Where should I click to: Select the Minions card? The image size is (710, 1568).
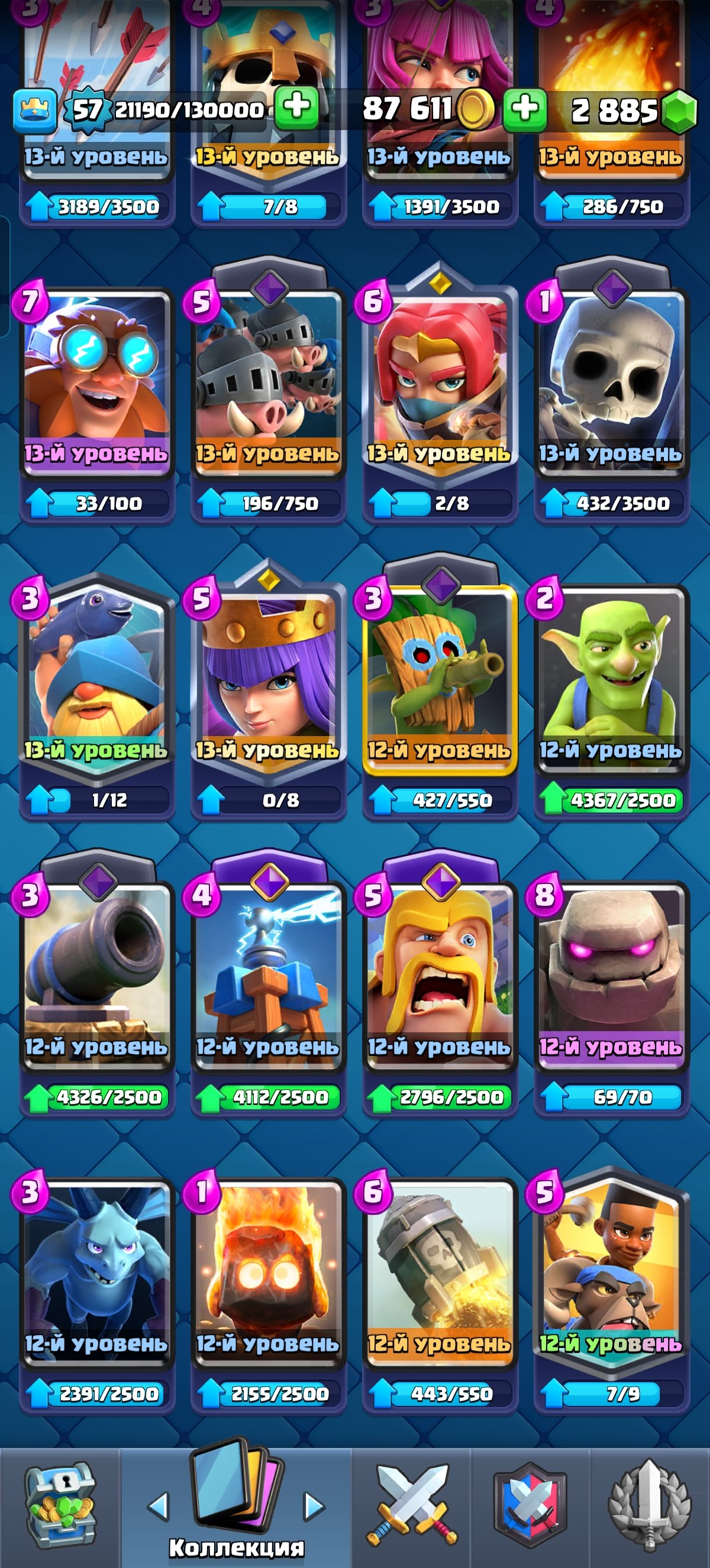click(96, 1272)
